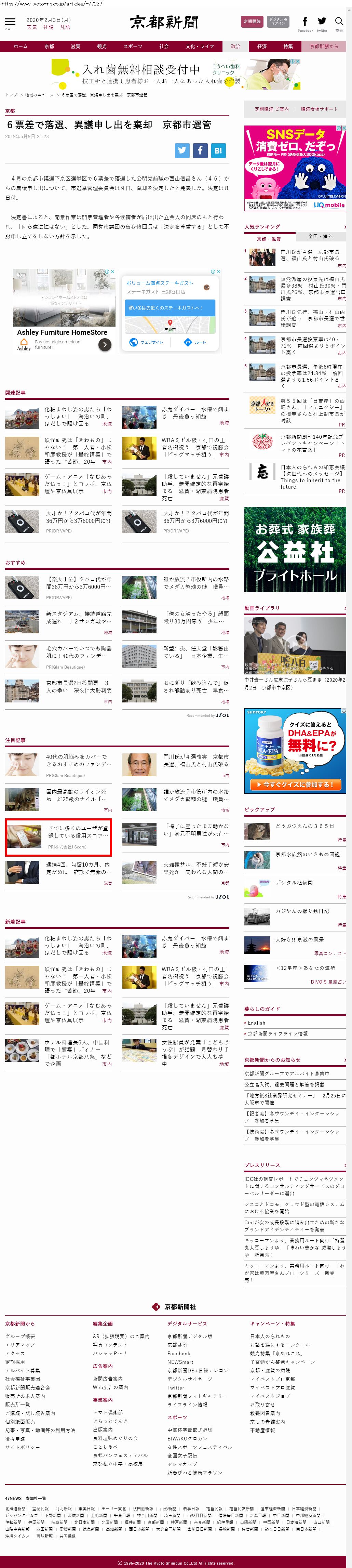Open the 文化・ライフ section
The height and width of the screenshot is (1568, 352).
pos(199,46)
